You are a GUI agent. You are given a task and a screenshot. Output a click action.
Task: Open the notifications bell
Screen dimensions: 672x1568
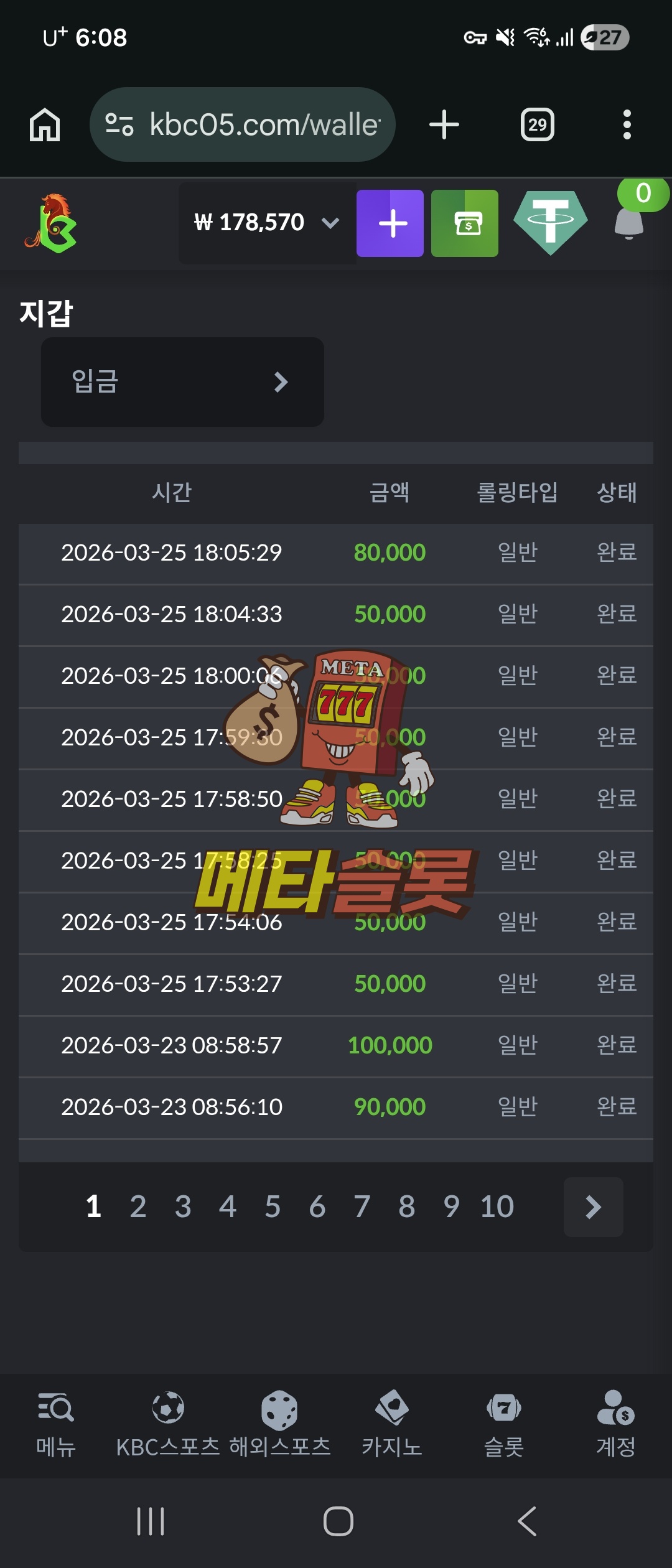pyautogui.click(x=629, y=221)
